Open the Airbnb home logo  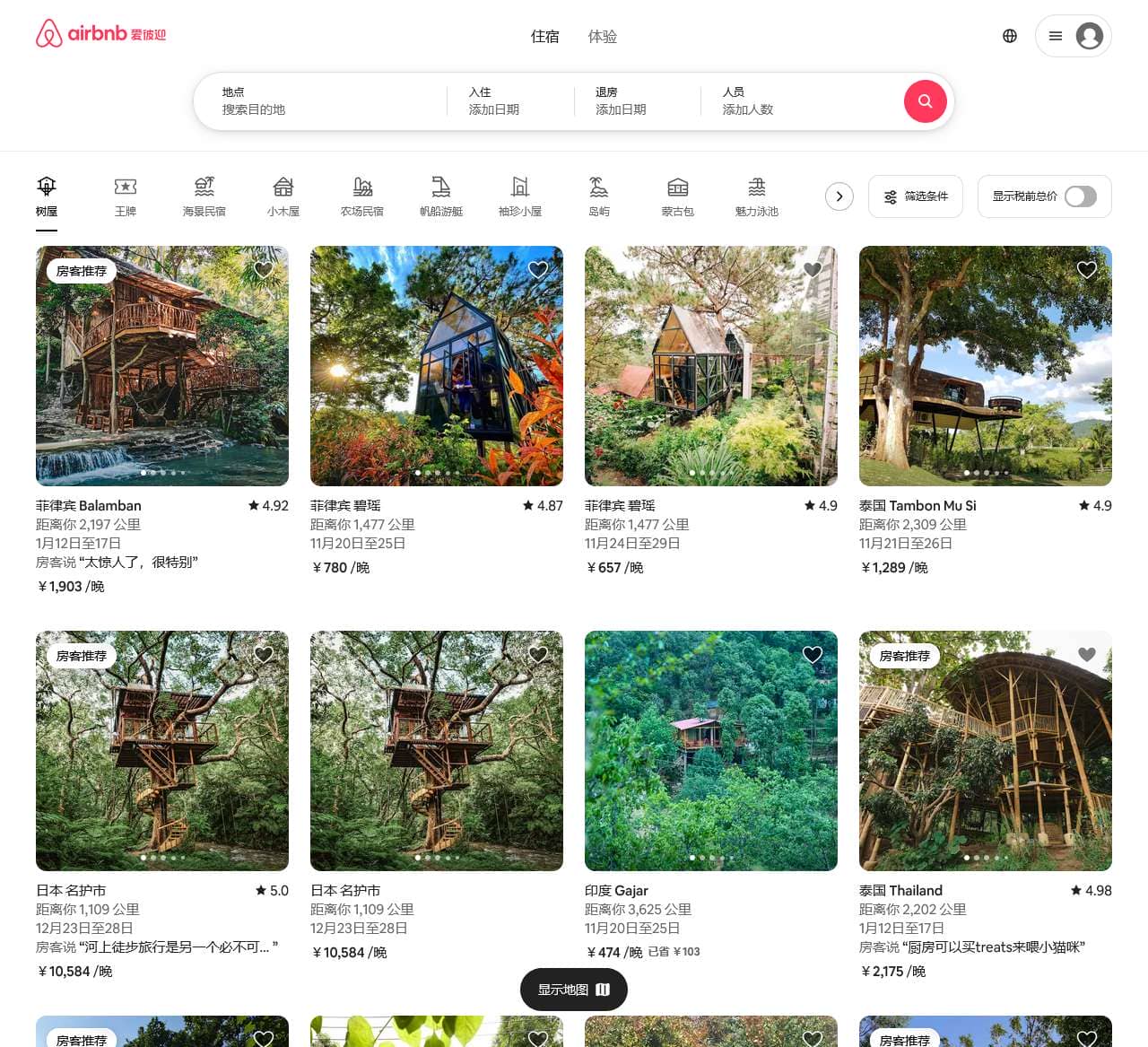[100, 34]
